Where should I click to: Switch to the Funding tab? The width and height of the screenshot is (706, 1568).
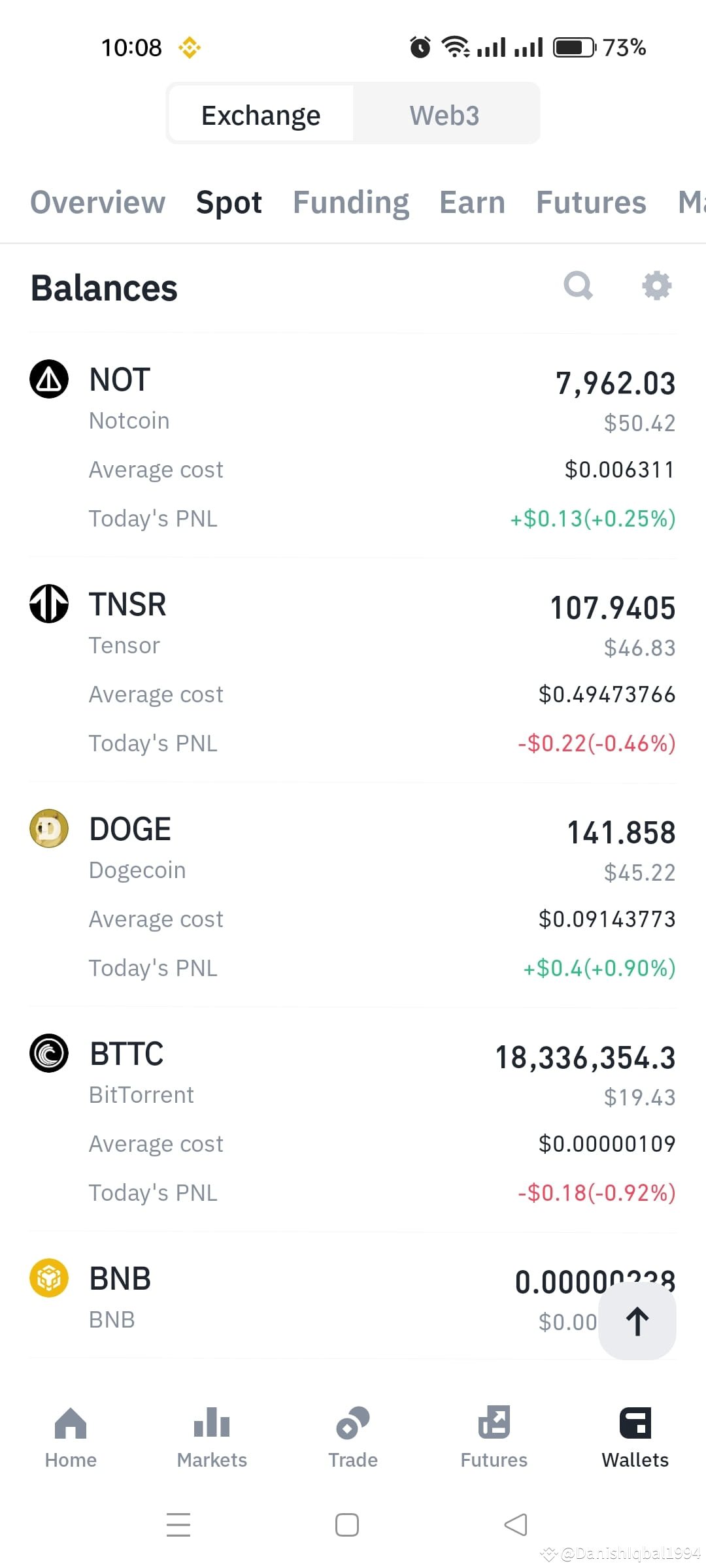point(351,203)
